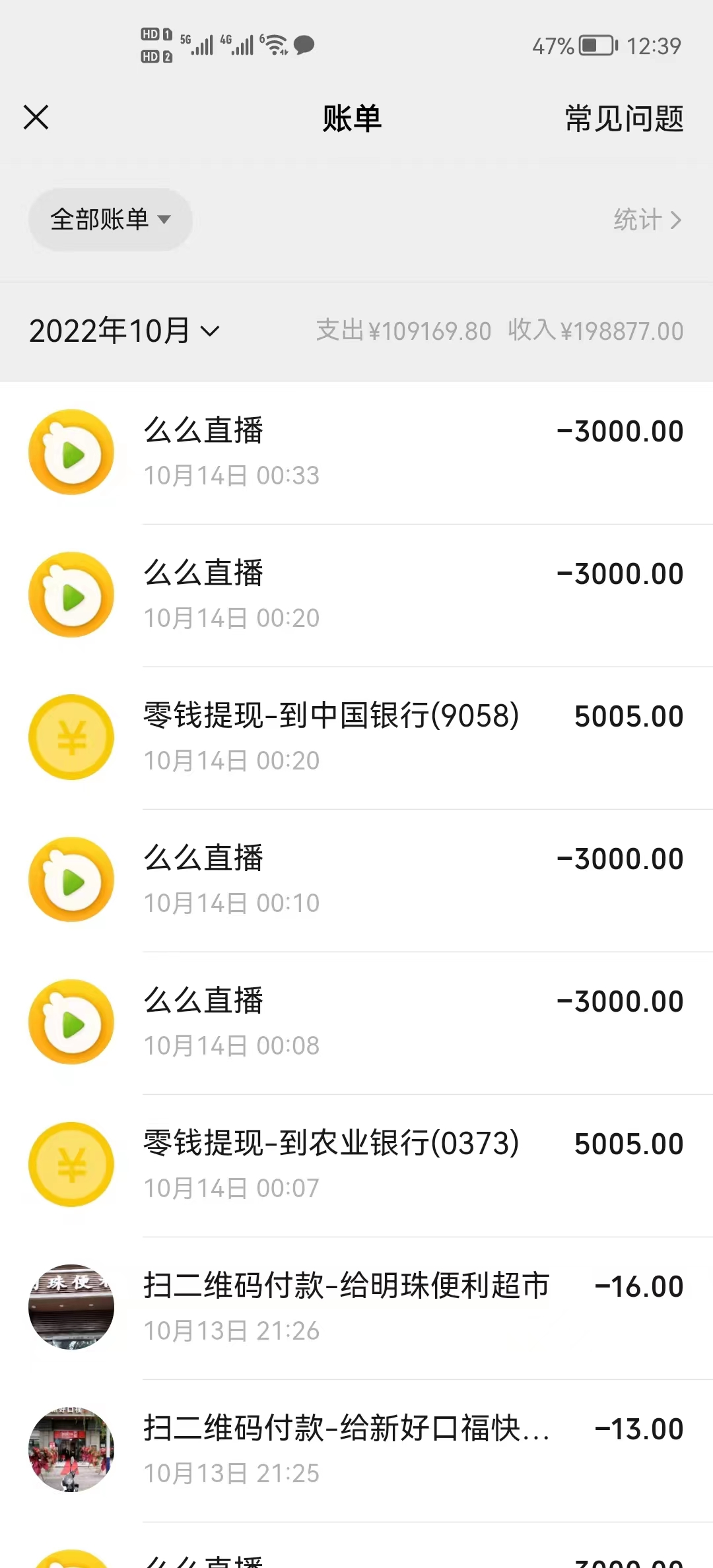Open 常见问题 help page
Viewport: 713px width, 1568px height.
(624, 119)
